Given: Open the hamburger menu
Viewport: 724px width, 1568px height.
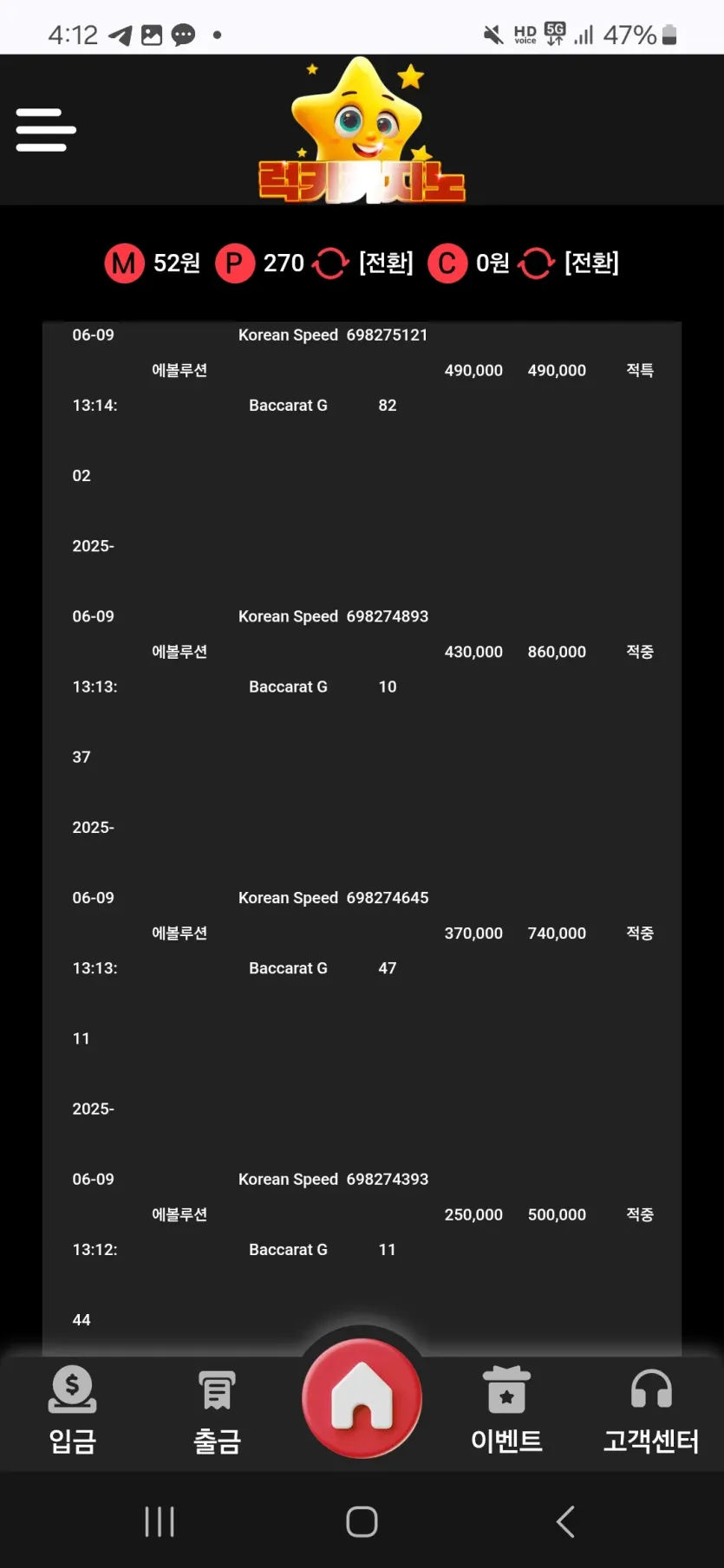Looking at the screenshot, I should 46,130.
